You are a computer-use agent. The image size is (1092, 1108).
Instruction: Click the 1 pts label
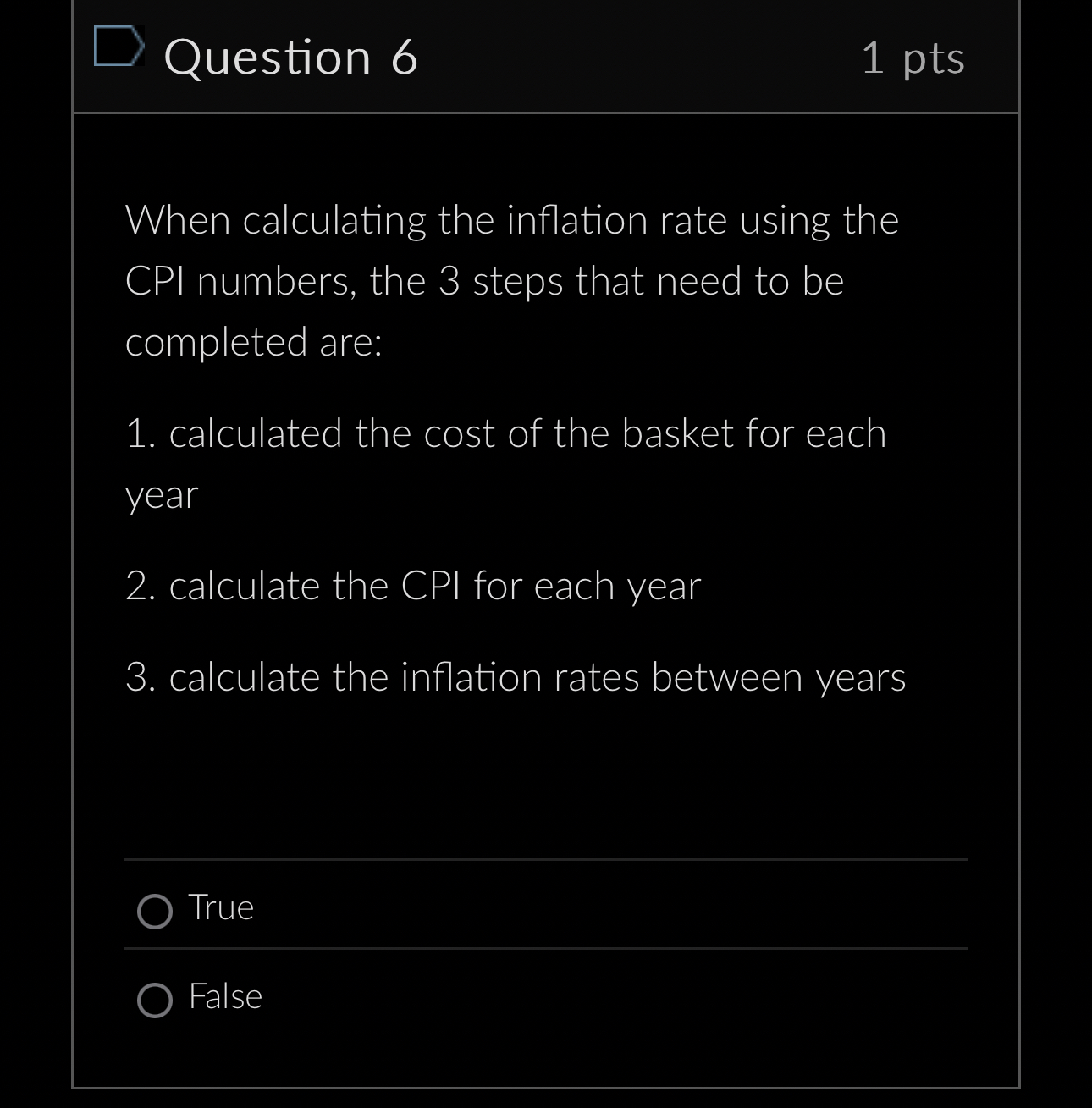coord(914,59)
